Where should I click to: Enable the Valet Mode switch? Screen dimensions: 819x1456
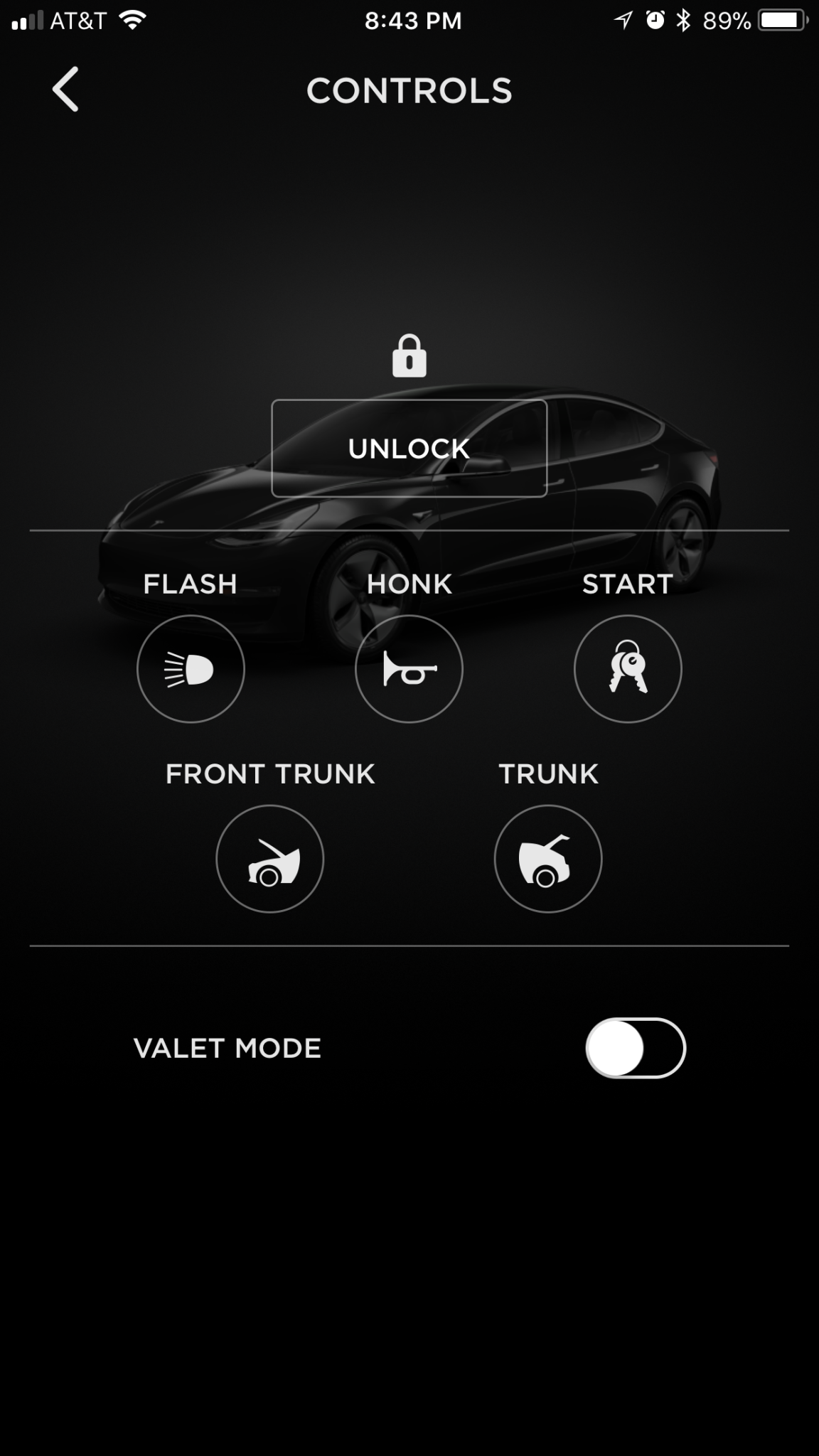tap(635, 1048)
